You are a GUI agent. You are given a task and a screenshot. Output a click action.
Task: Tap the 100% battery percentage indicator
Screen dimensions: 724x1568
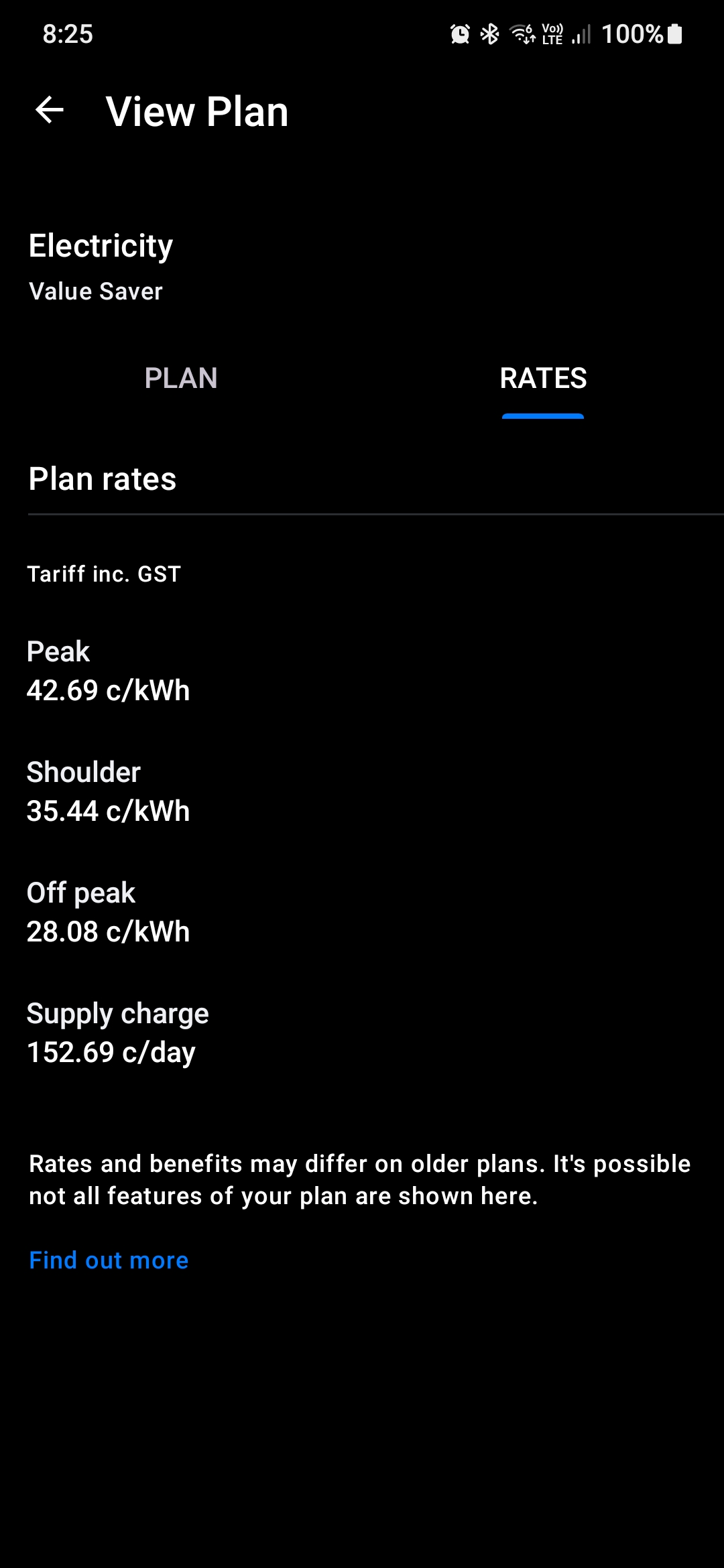click(631, 34)
